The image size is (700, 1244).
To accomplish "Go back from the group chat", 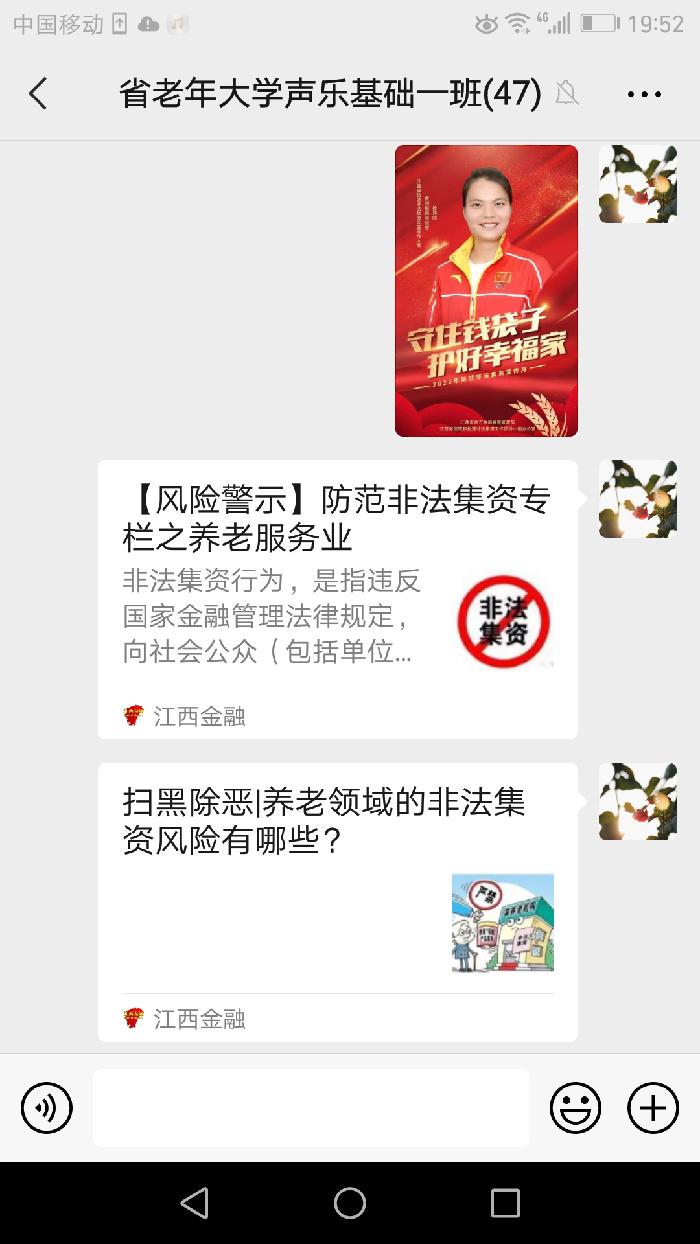I will [38, 94].
